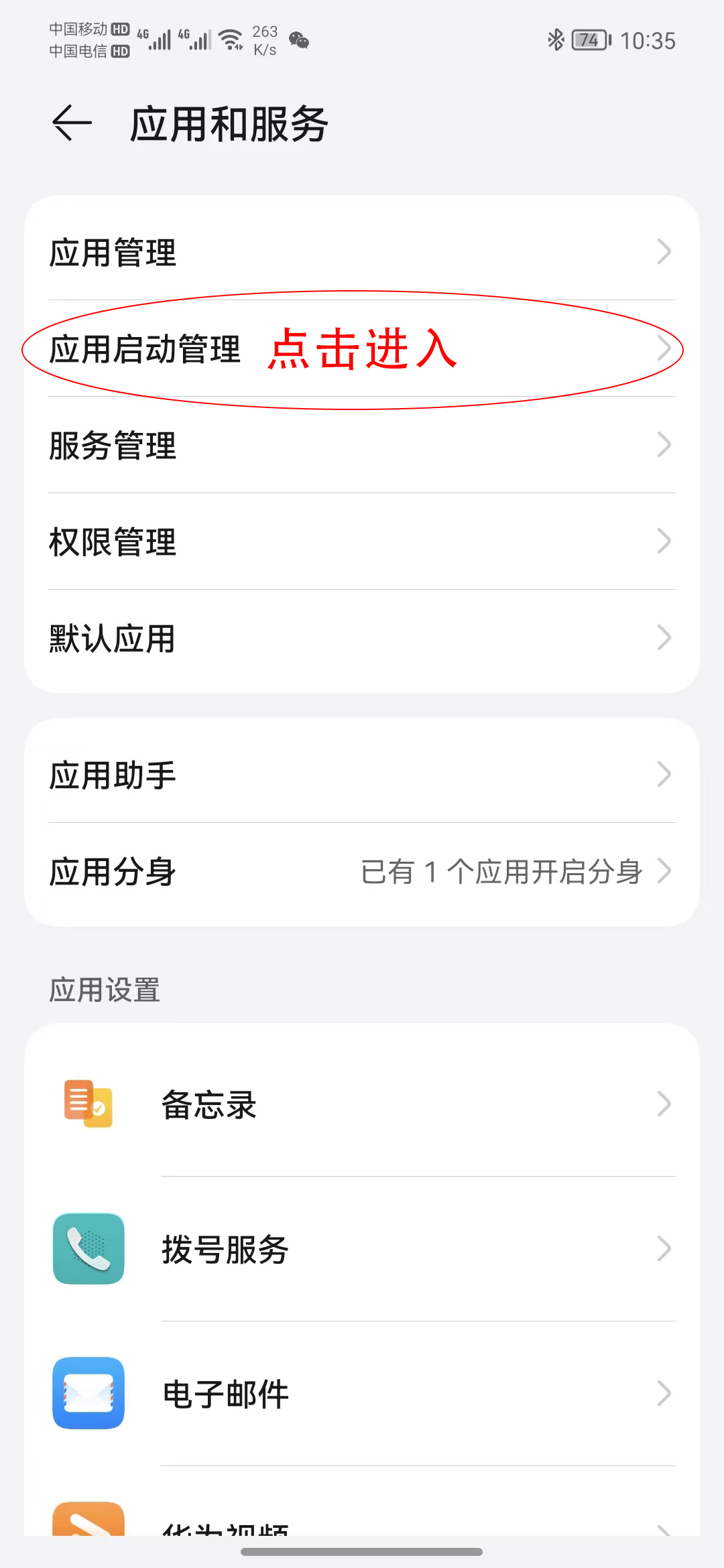Viewport: 724px width, 1568px height.
Task: Open 应用启动管理 row
Action: click(x=362, y=348)
